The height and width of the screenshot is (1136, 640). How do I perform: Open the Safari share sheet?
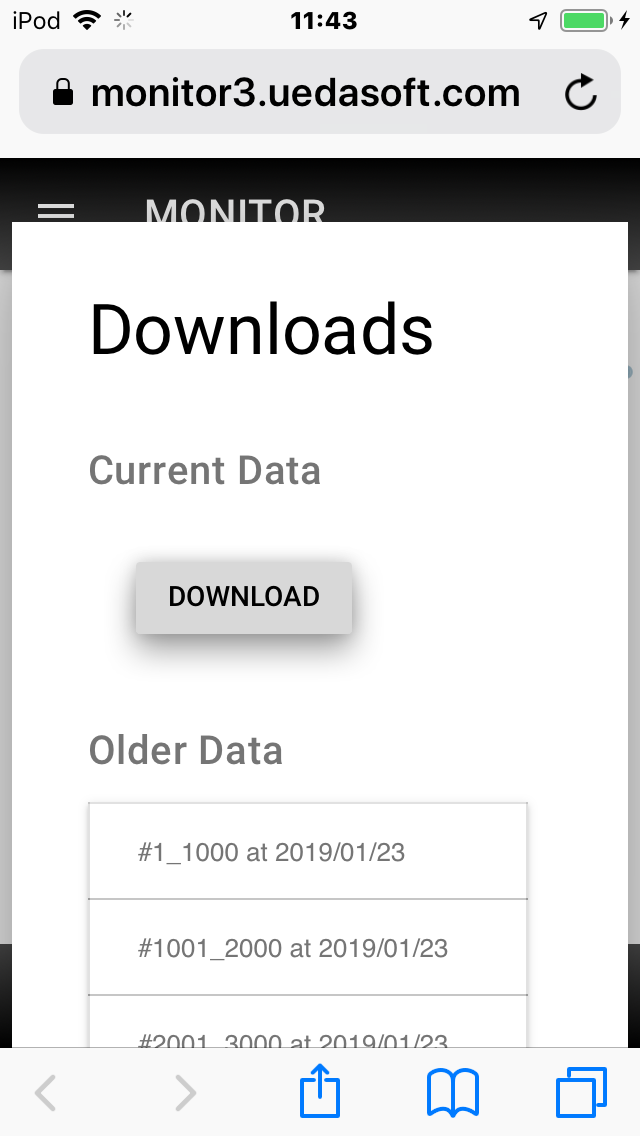click(320, 1090)
